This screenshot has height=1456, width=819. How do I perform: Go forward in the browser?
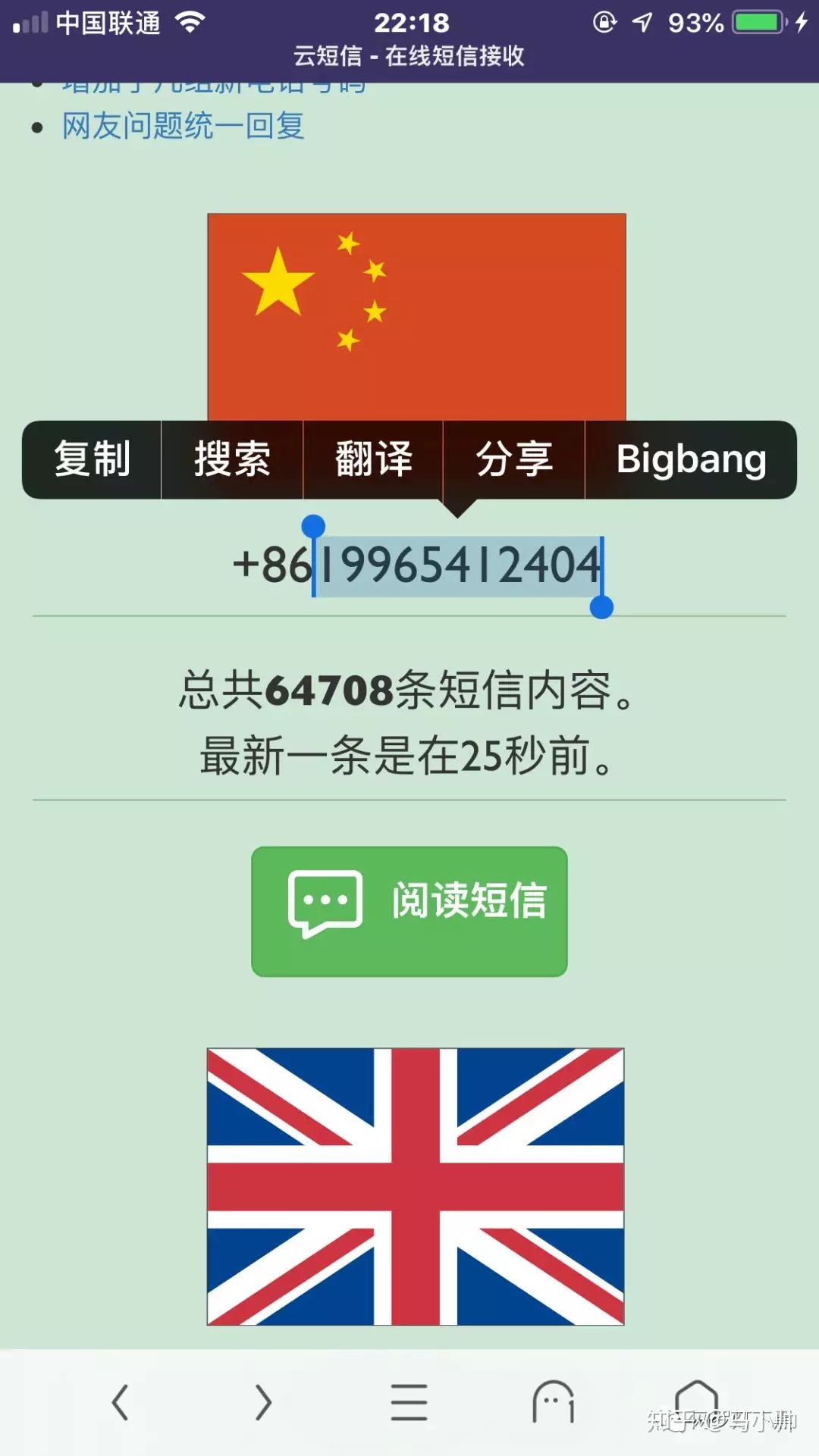pyautogui.click(x=262, y=1402)
